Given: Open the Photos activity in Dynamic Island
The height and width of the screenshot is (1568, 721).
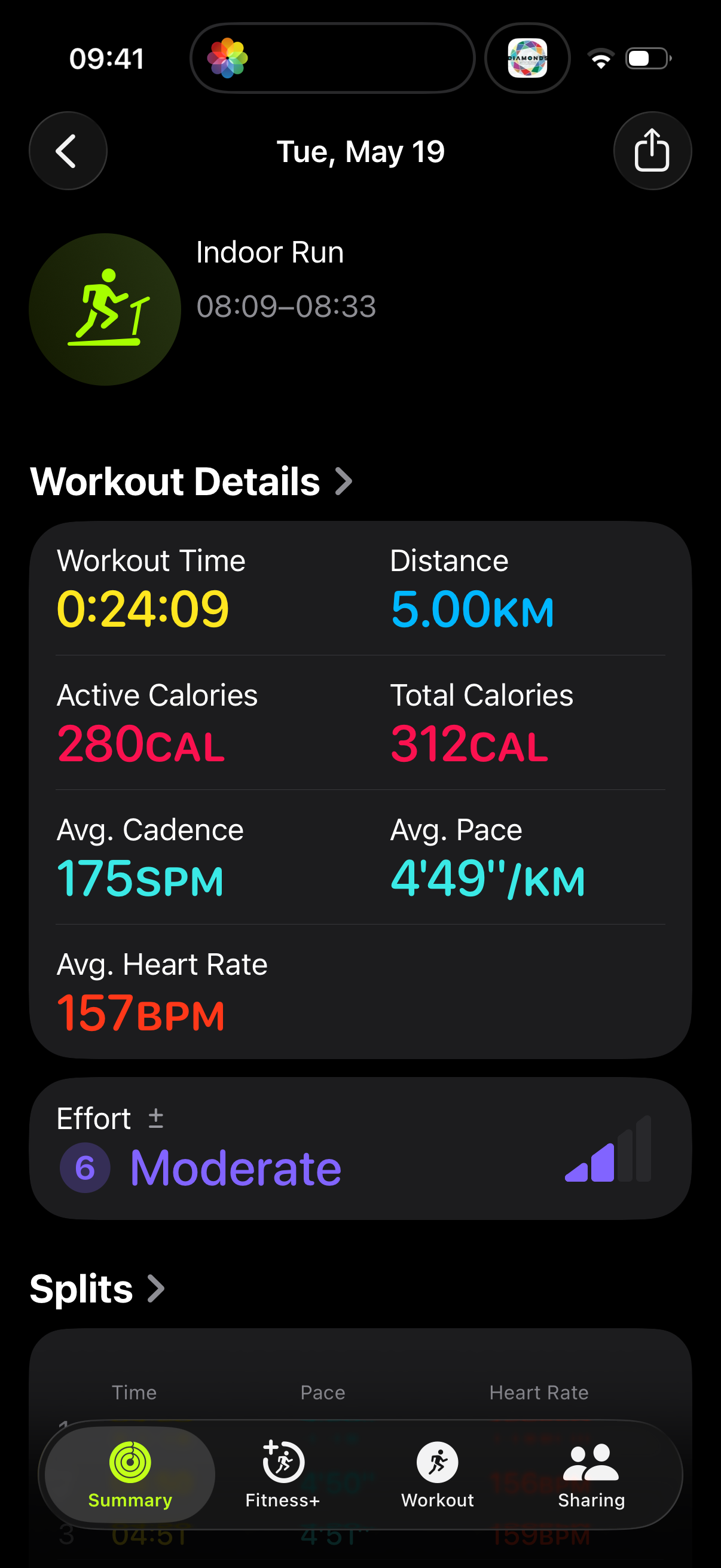Looking at the screenshot, I should coord(332,59).
